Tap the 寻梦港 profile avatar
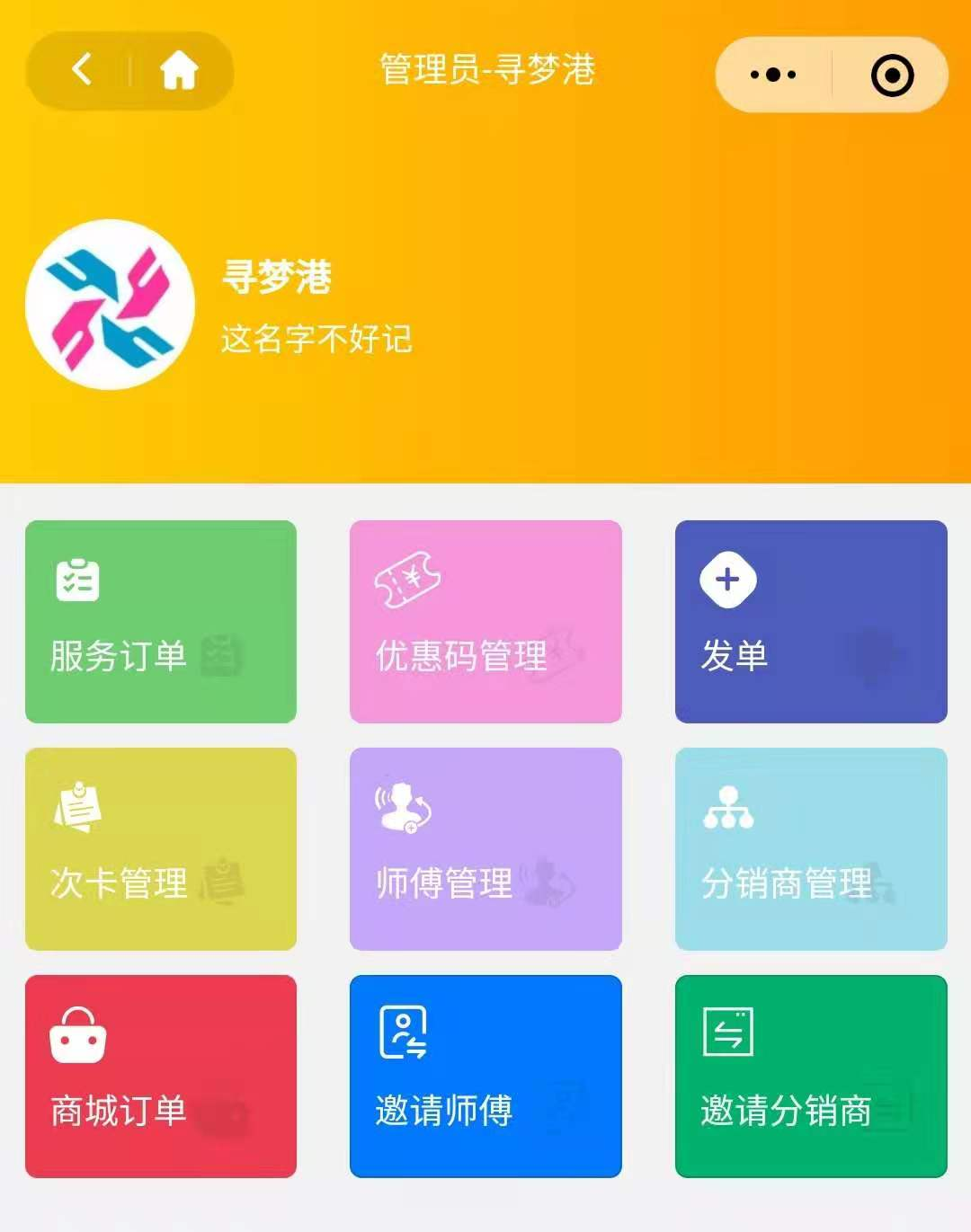The width and height of the screenshot is (971, 1232). pyautogui.click(x=111, y=305)
